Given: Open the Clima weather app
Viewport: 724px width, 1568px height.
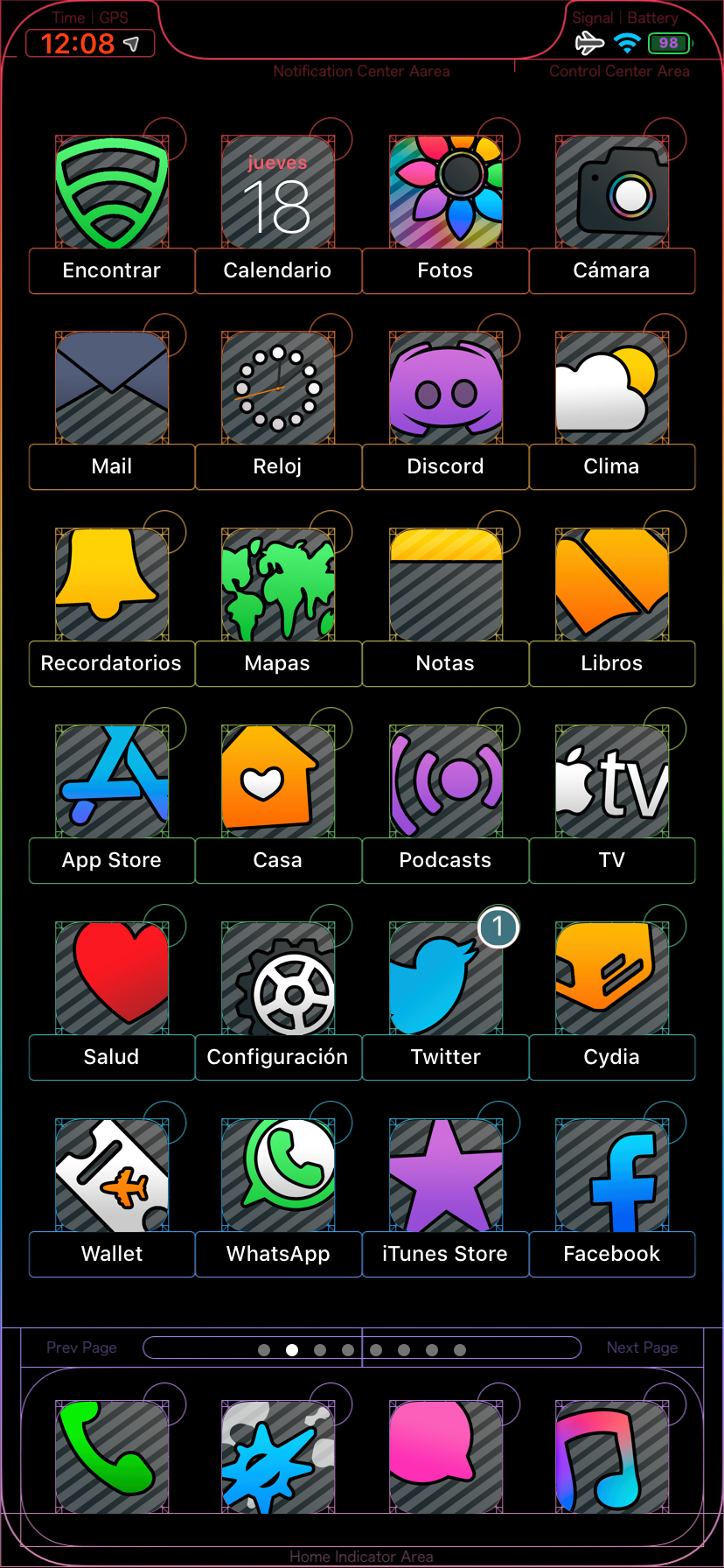Looking at the screenshot, I should 612,388.
